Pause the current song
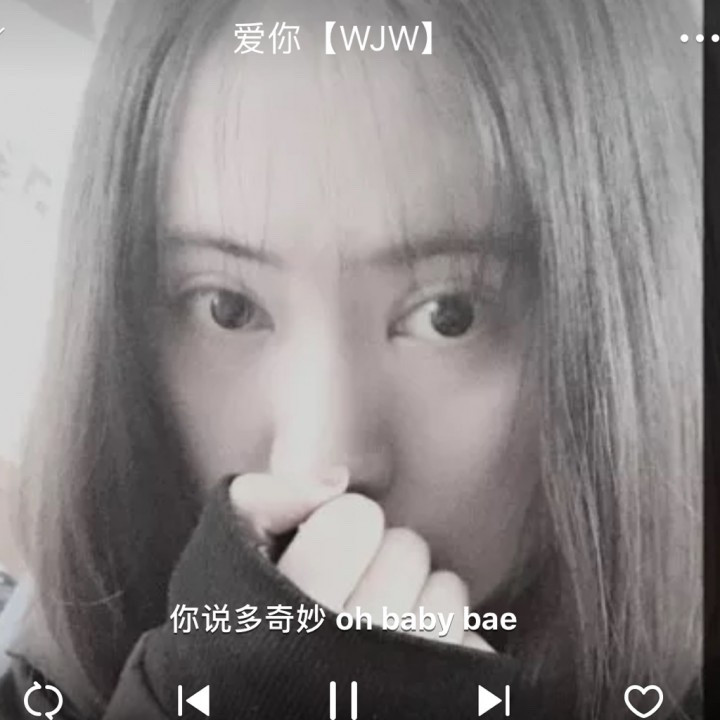720x720 pixels. click(343, 701)
